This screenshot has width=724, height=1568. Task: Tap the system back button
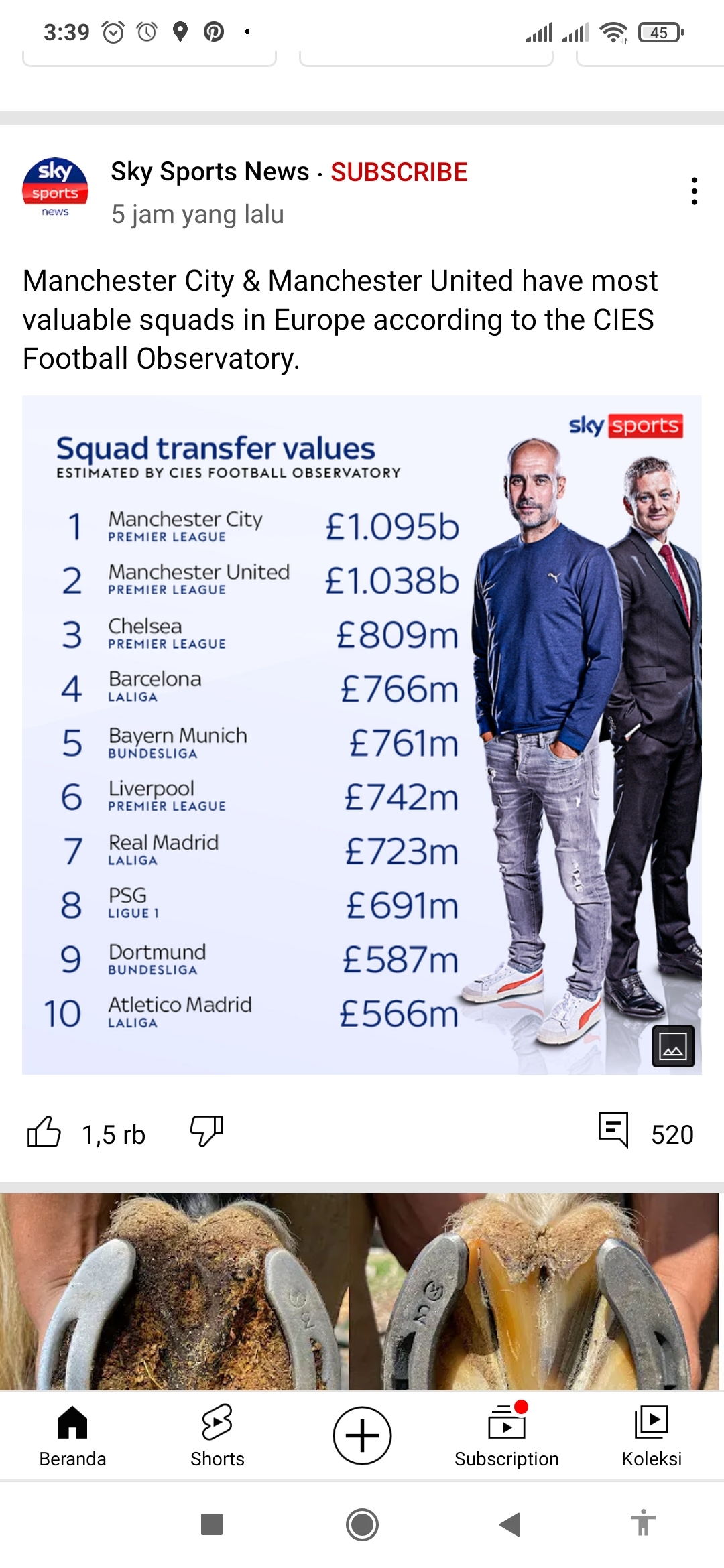[511, 1524]
